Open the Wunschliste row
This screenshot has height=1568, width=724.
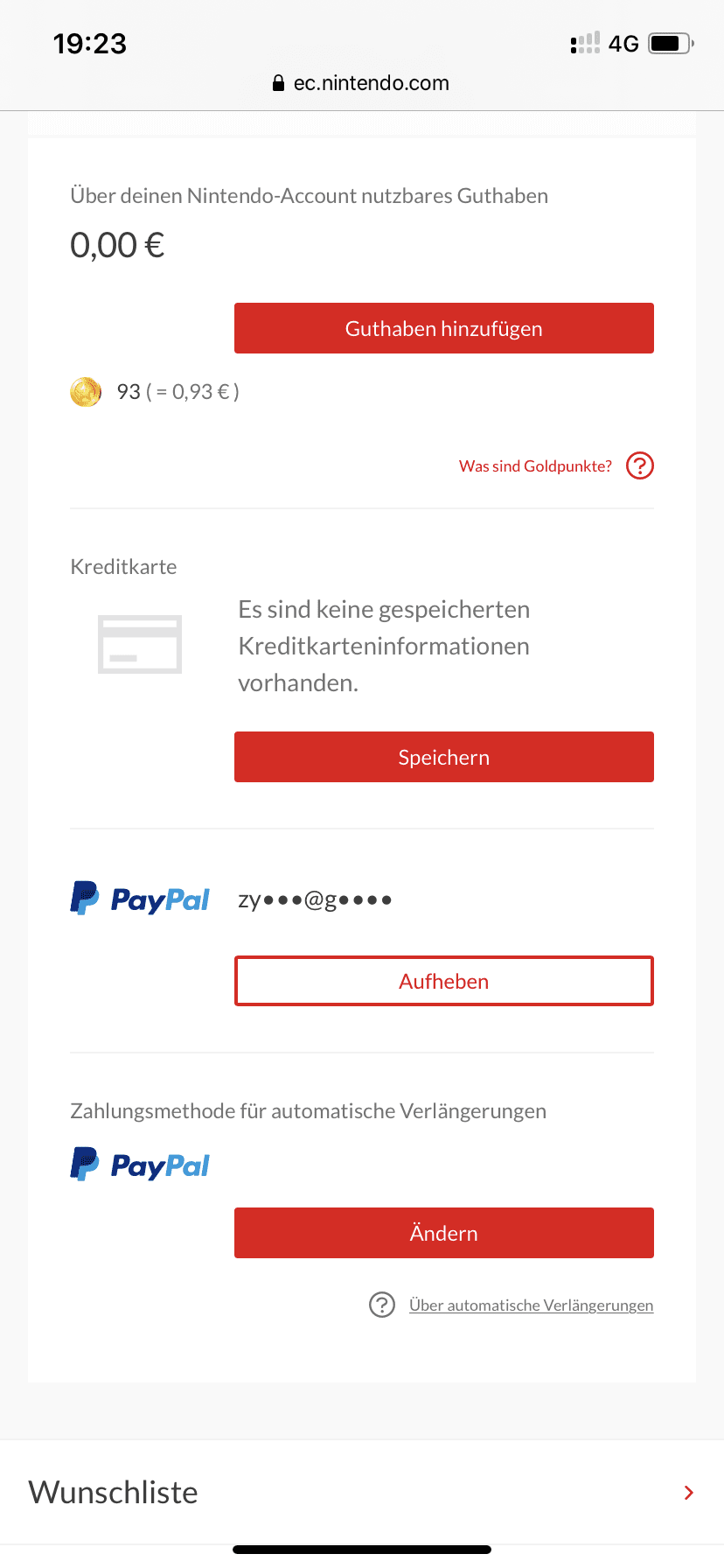[x=361, y=1493]
